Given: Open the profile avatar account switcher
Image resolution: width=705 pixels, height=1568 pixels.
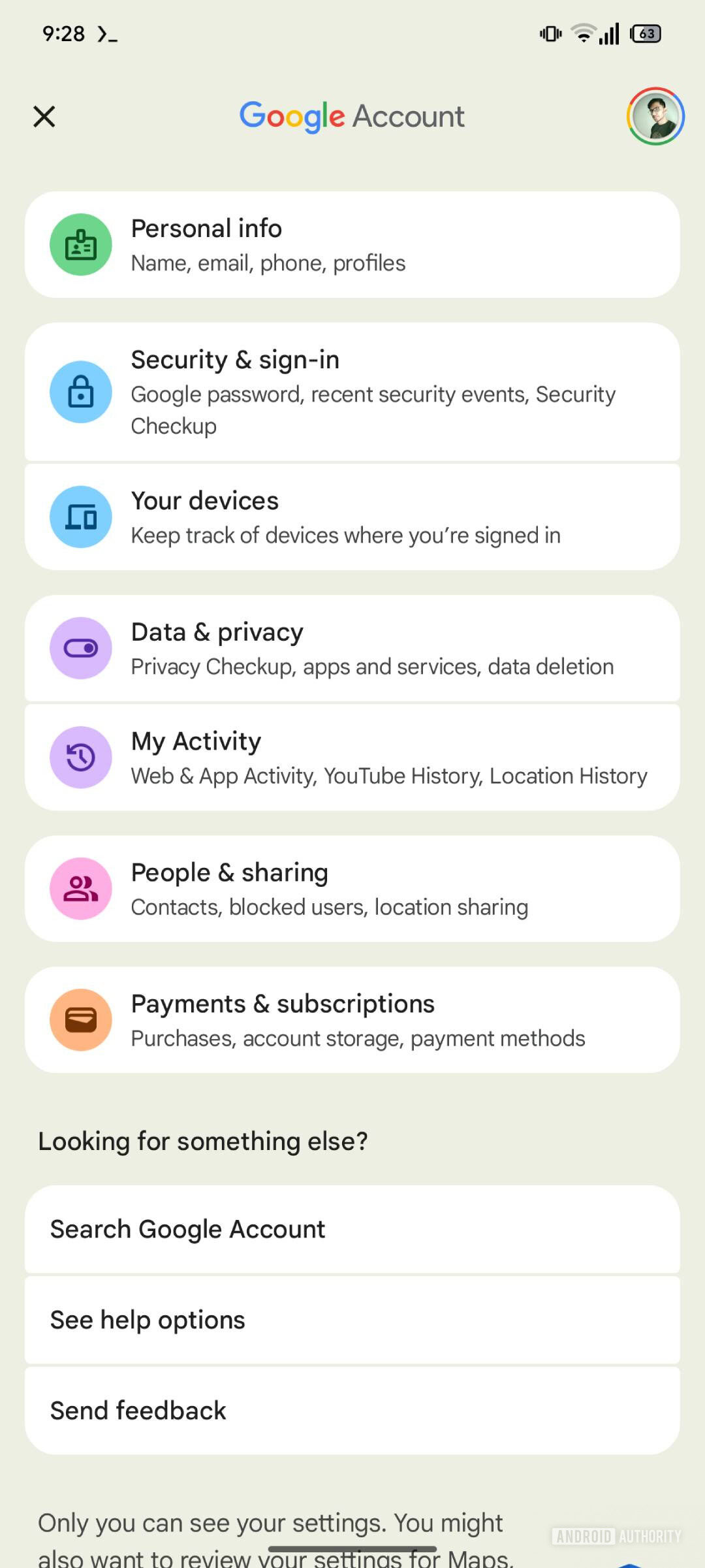Looking at the screenshot, I should (x=655, y=116).
